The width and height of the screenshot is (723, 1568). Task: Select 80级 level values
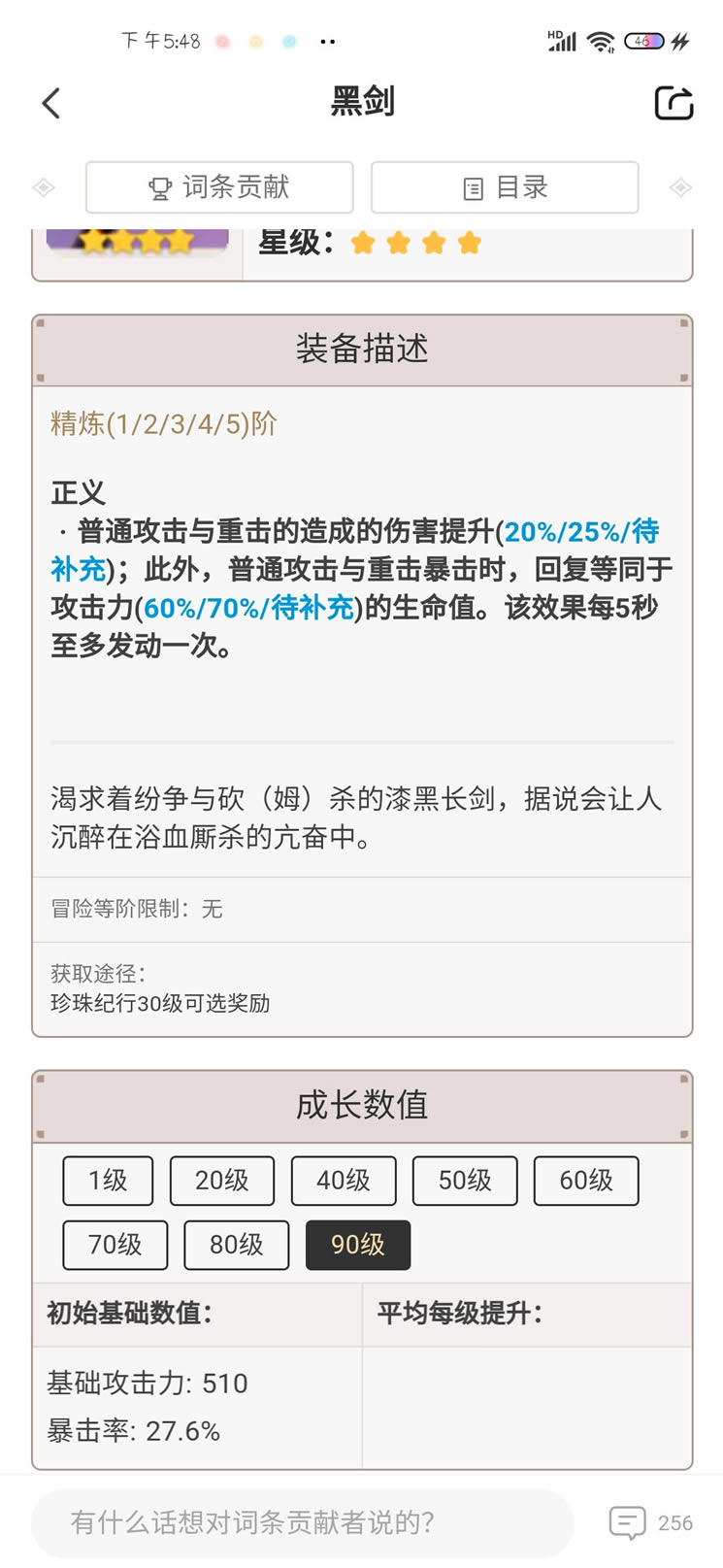[x=237, y=1245]
